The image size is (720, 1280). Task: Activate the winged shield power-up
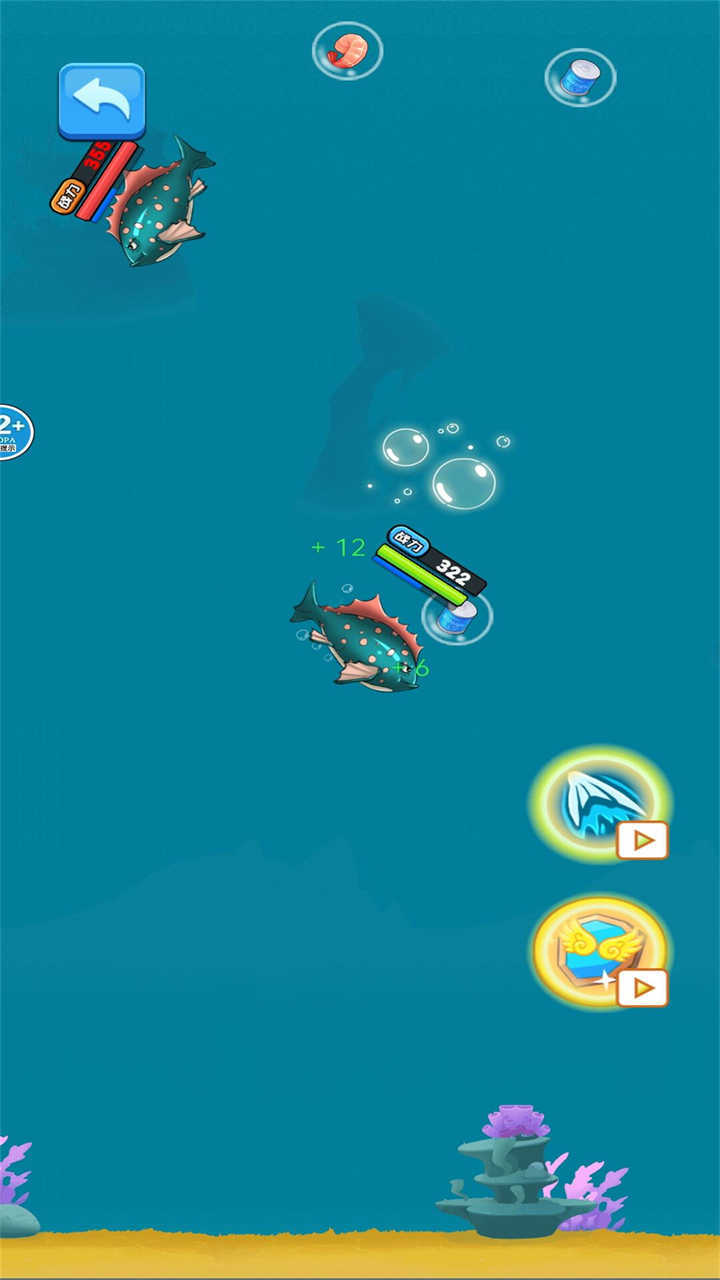(x=598, y=950)
